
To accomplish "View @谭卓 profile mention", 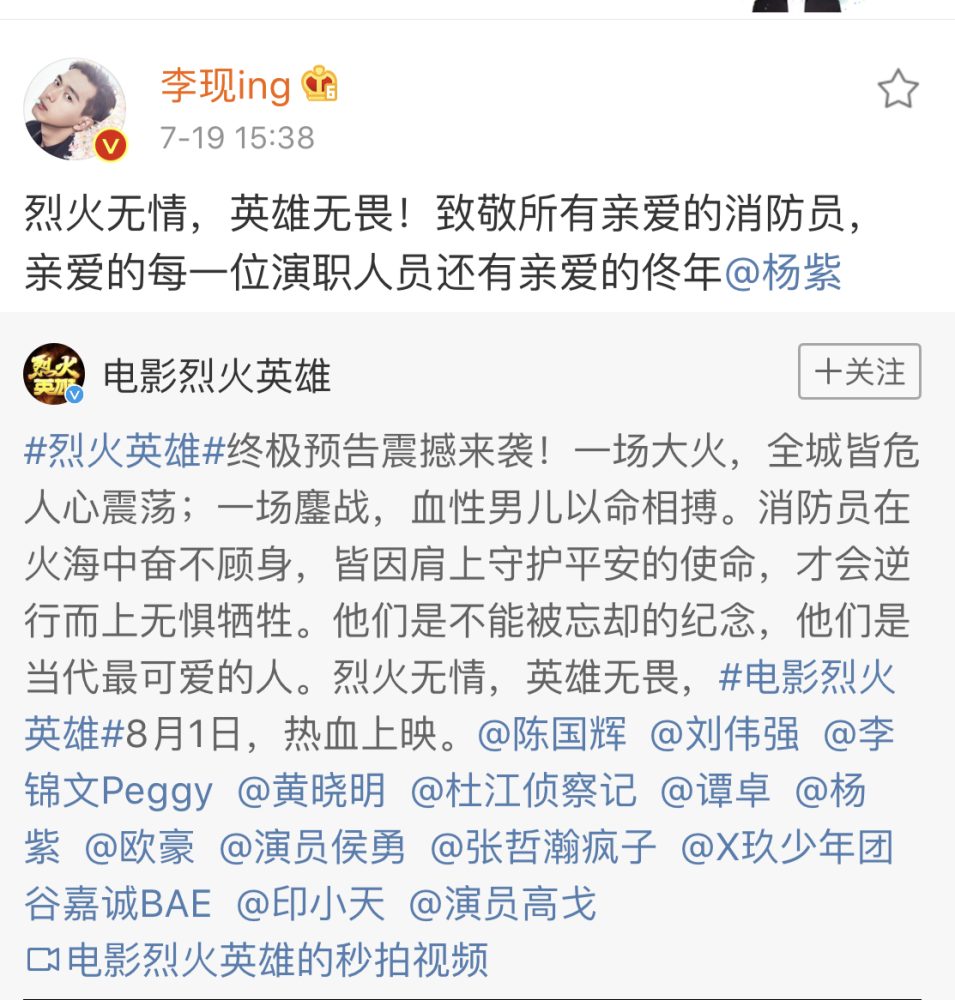I will (715, 791).
